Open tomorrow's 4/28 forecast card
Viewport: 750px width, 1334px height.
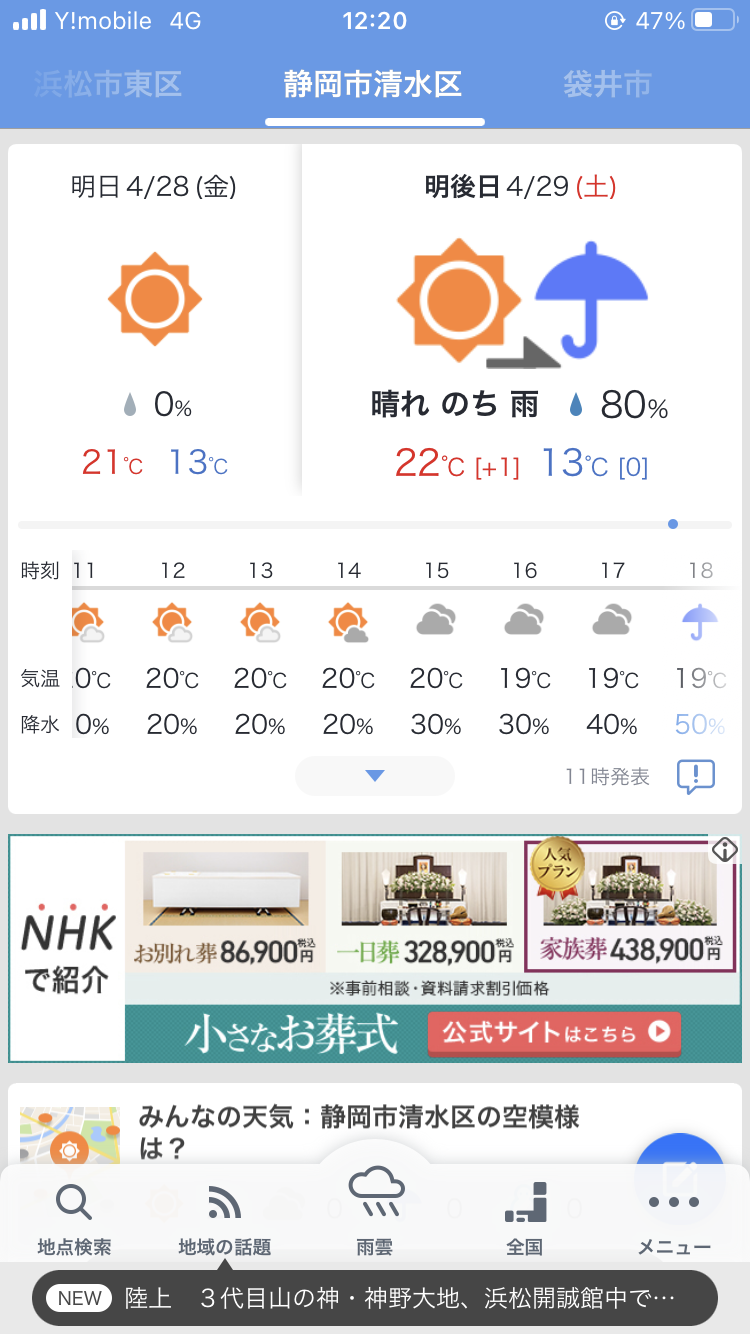[154, 320]
